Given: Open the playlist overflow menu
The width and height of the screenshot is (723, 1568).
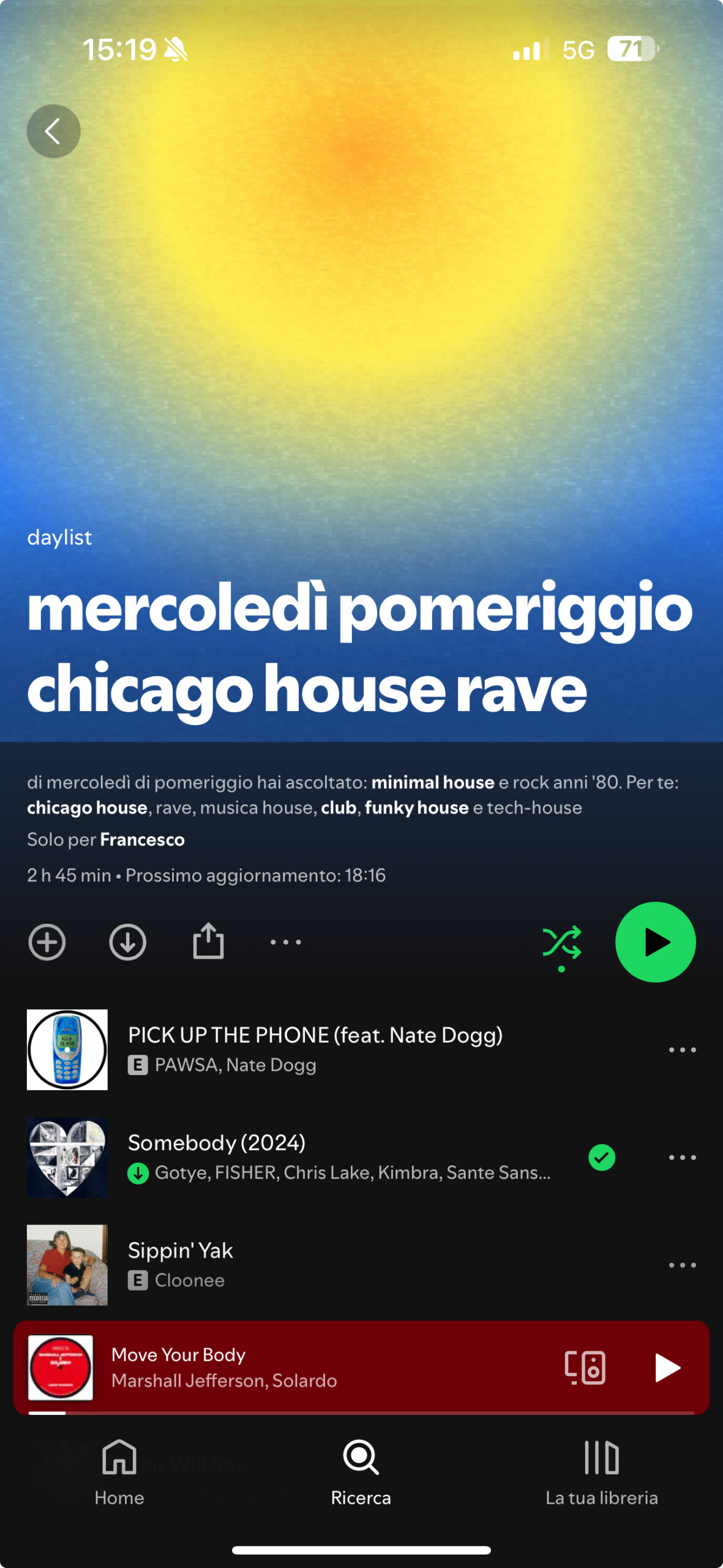Looking at the screenshot, I should 286,942.
